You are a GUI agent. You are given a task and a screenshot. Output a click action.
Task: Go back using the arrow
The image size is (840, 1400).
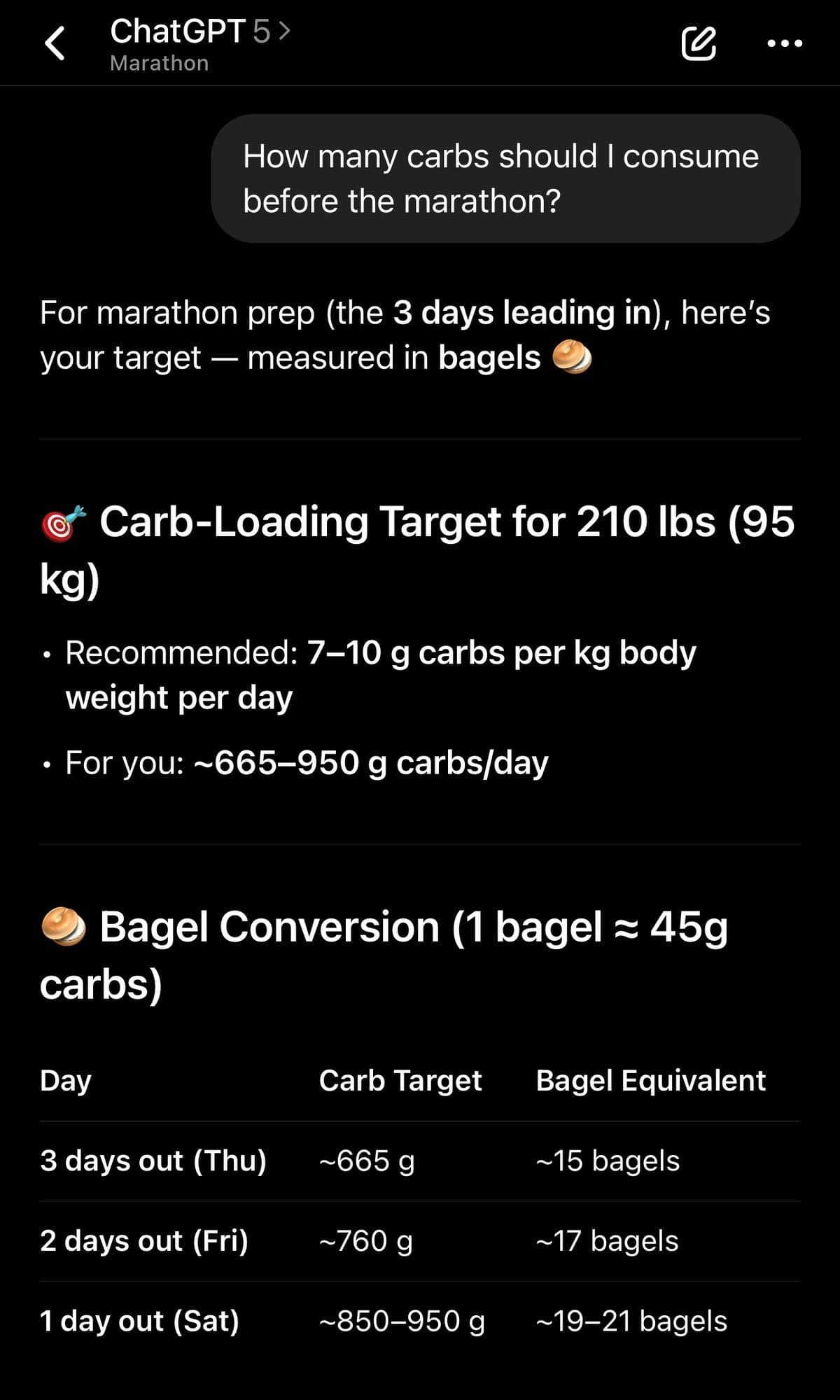tap(55, 43)
